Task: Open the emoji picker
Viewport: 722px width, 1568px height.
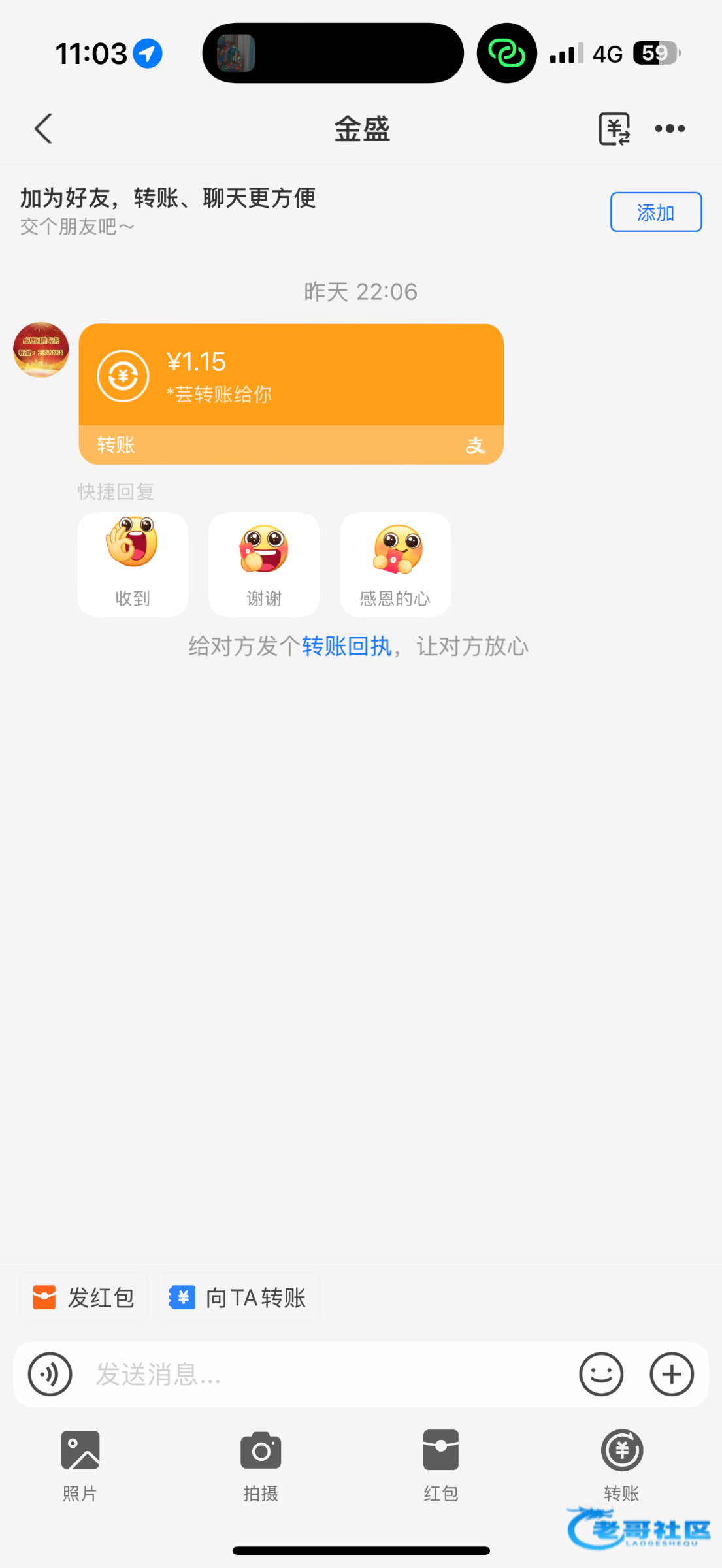Action: [601, 1374]
